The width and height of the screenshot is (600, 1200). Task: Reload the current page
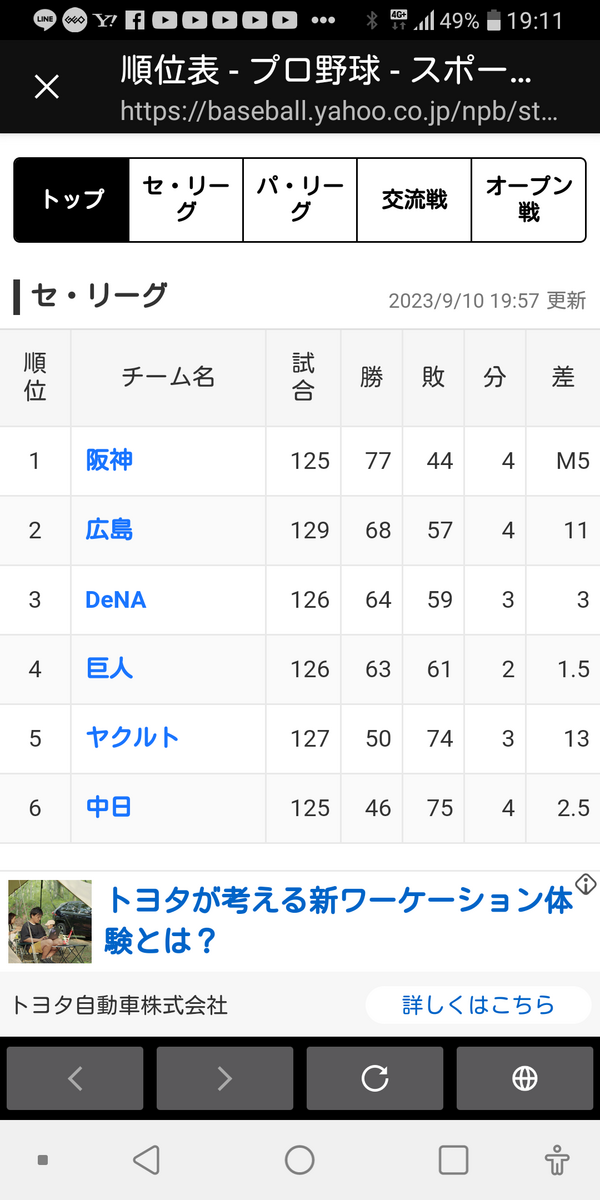click(375, 1078)
